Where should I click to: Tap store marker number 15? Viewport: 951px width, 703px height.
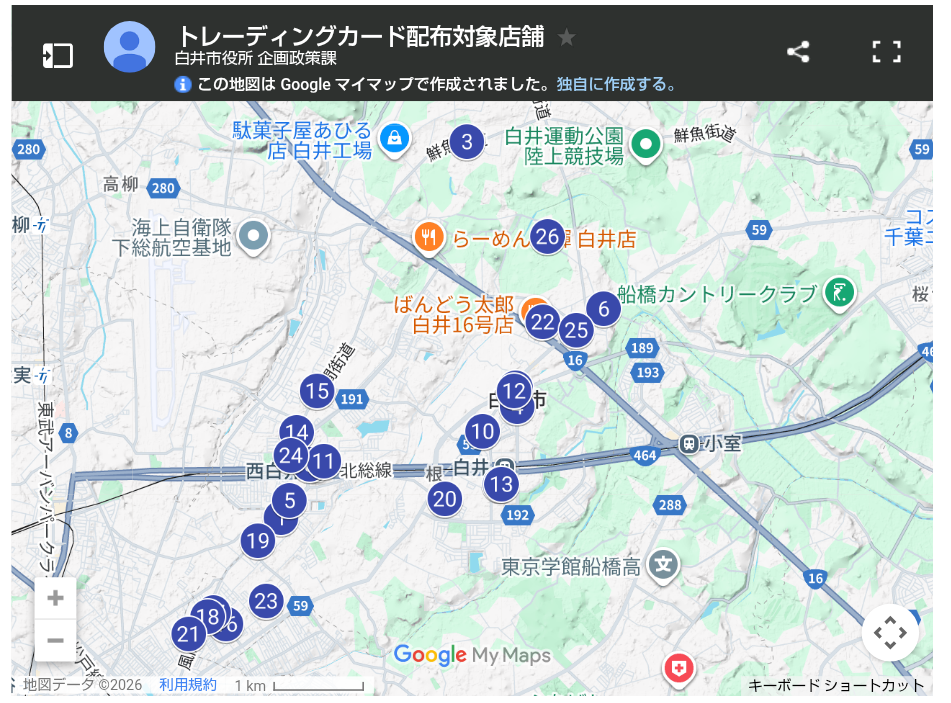pyautogui.click(x=318, y=391)
